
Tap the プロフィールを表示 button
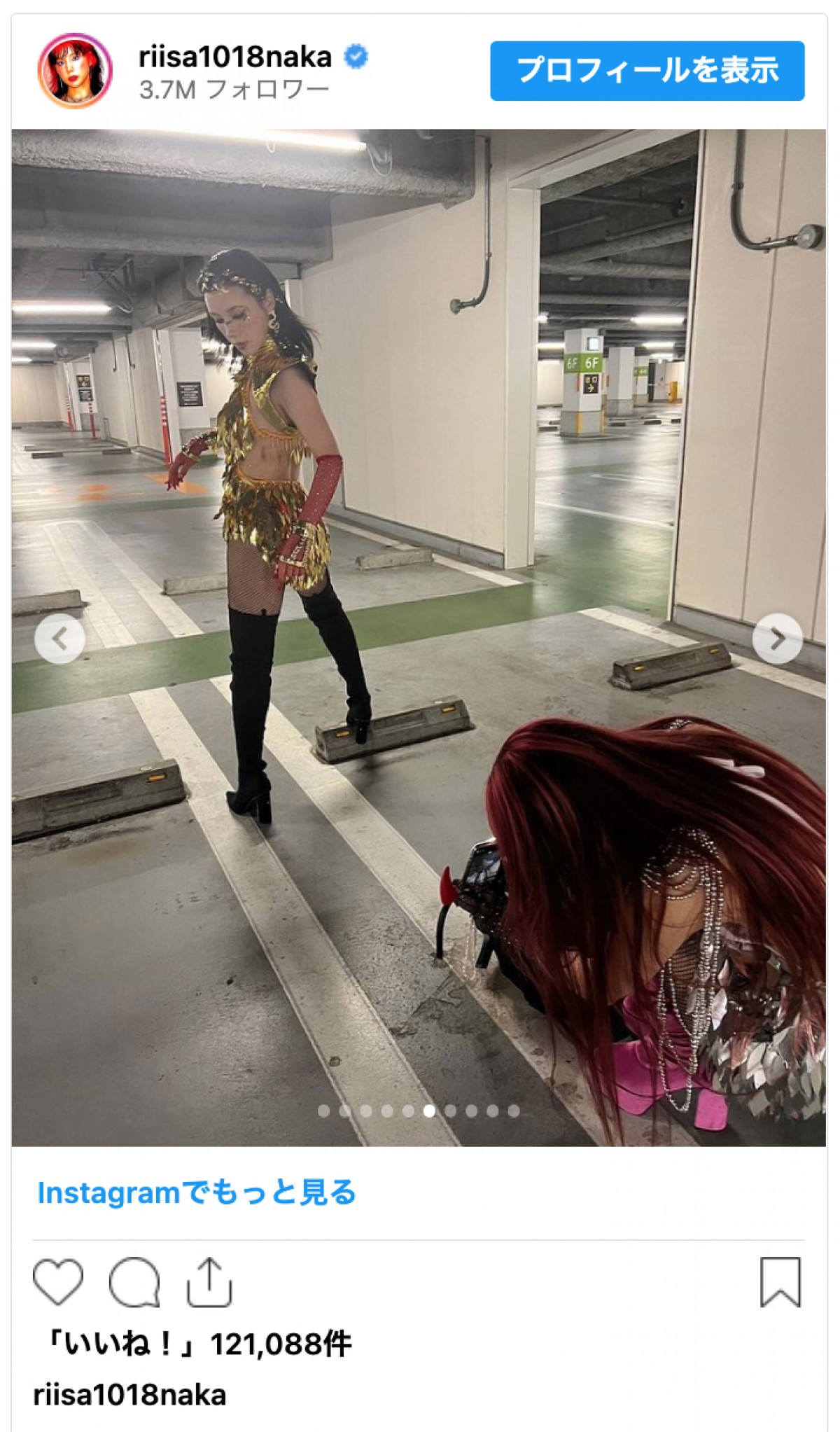tap(647, 71)
